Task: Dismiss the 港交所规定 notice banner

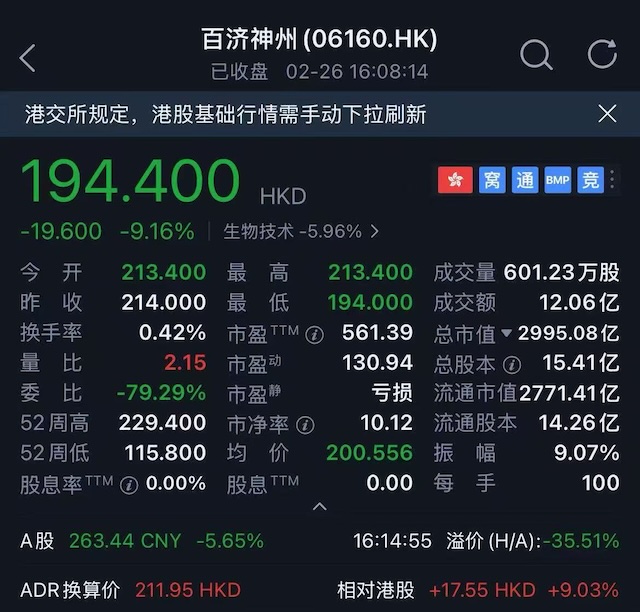Action: coord(607,114)
